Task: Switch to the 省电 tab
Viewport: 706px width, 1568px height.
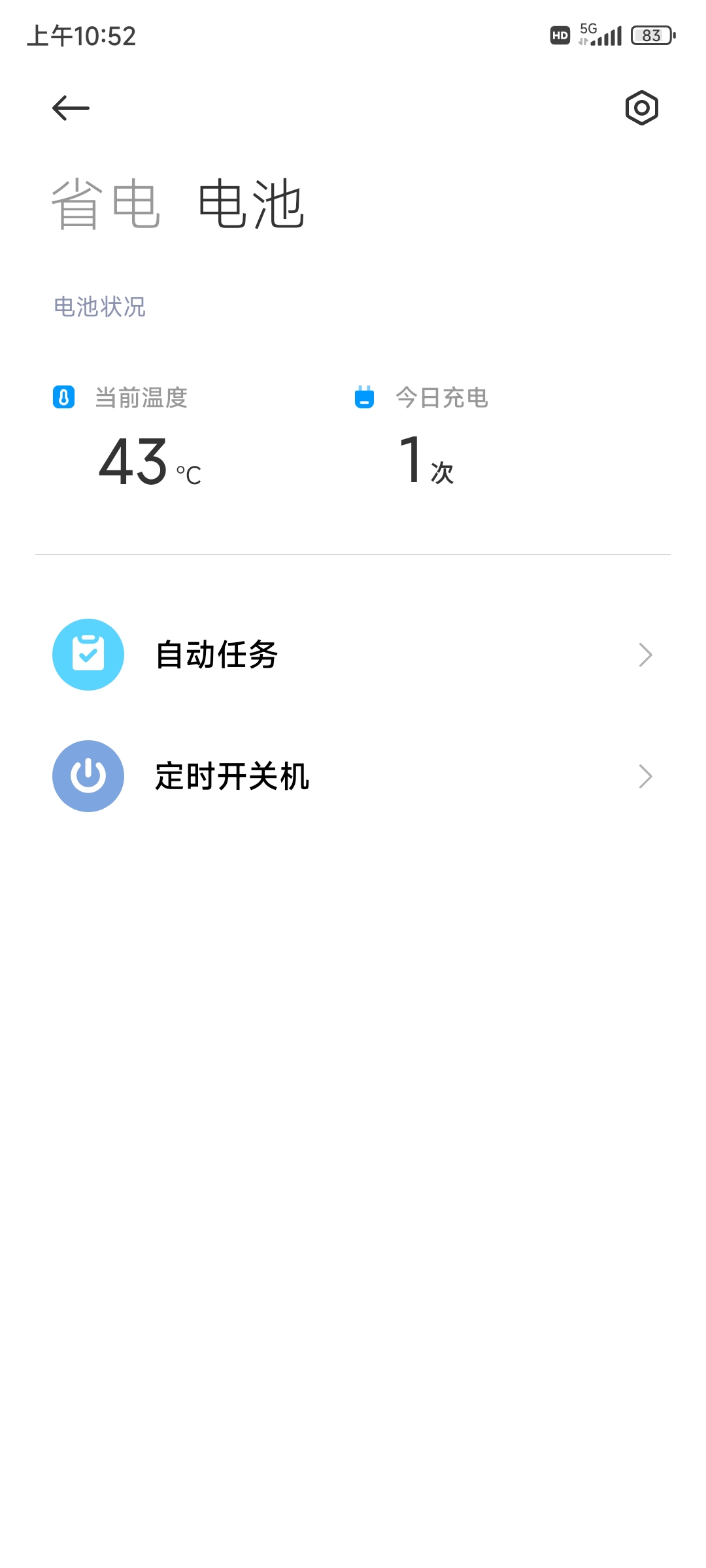Action: tap(106, 204)
